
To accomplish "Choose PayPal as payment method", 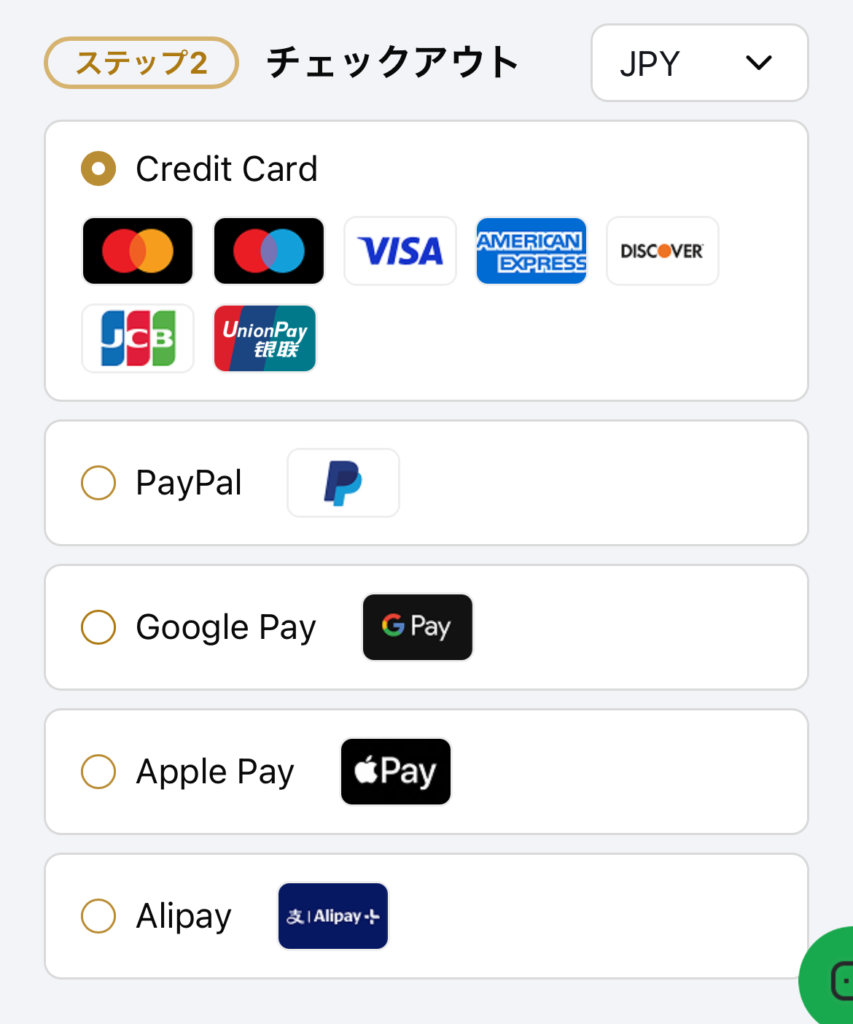I will point(98,484).
